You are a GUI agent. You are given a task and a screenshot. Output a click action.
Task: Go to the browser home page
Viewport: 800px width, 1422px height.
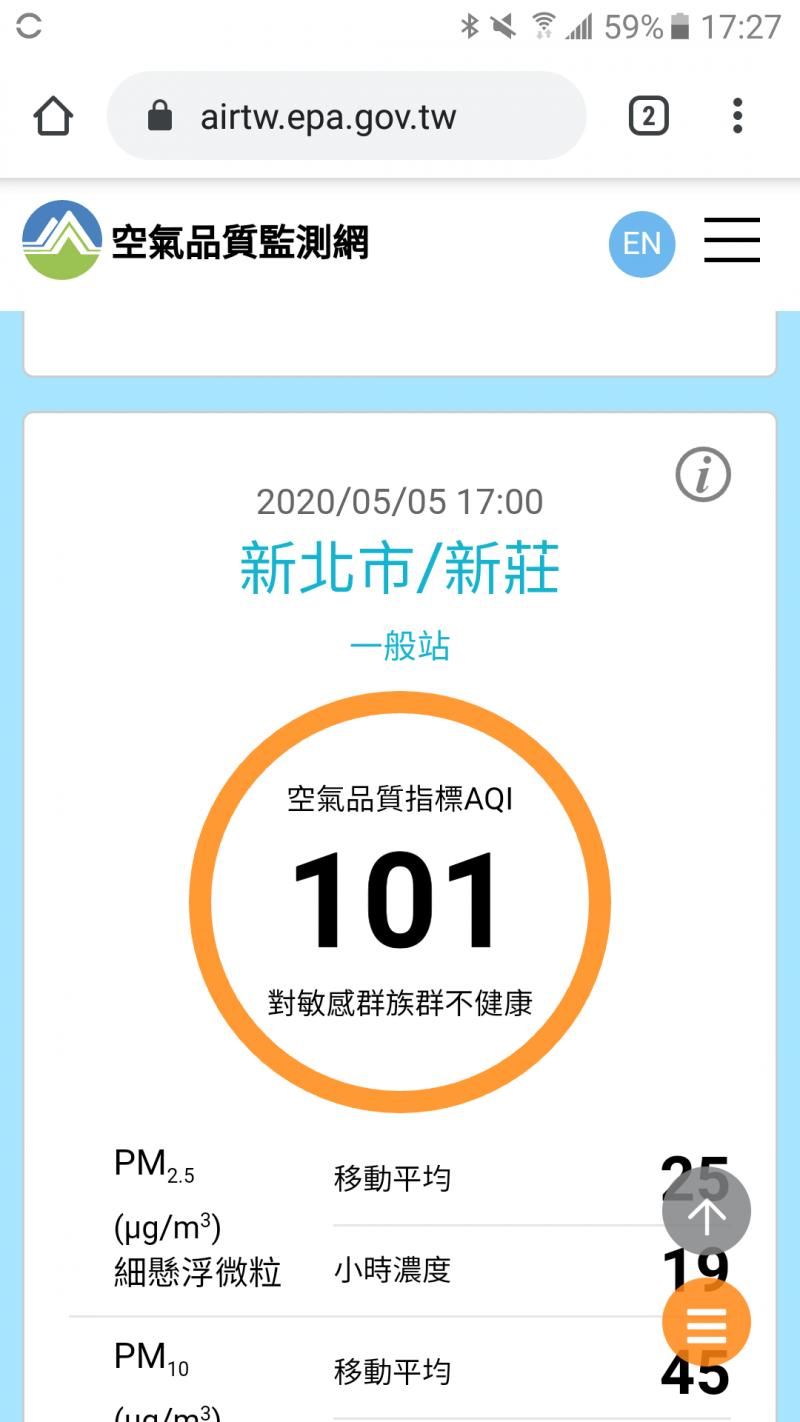53,117
